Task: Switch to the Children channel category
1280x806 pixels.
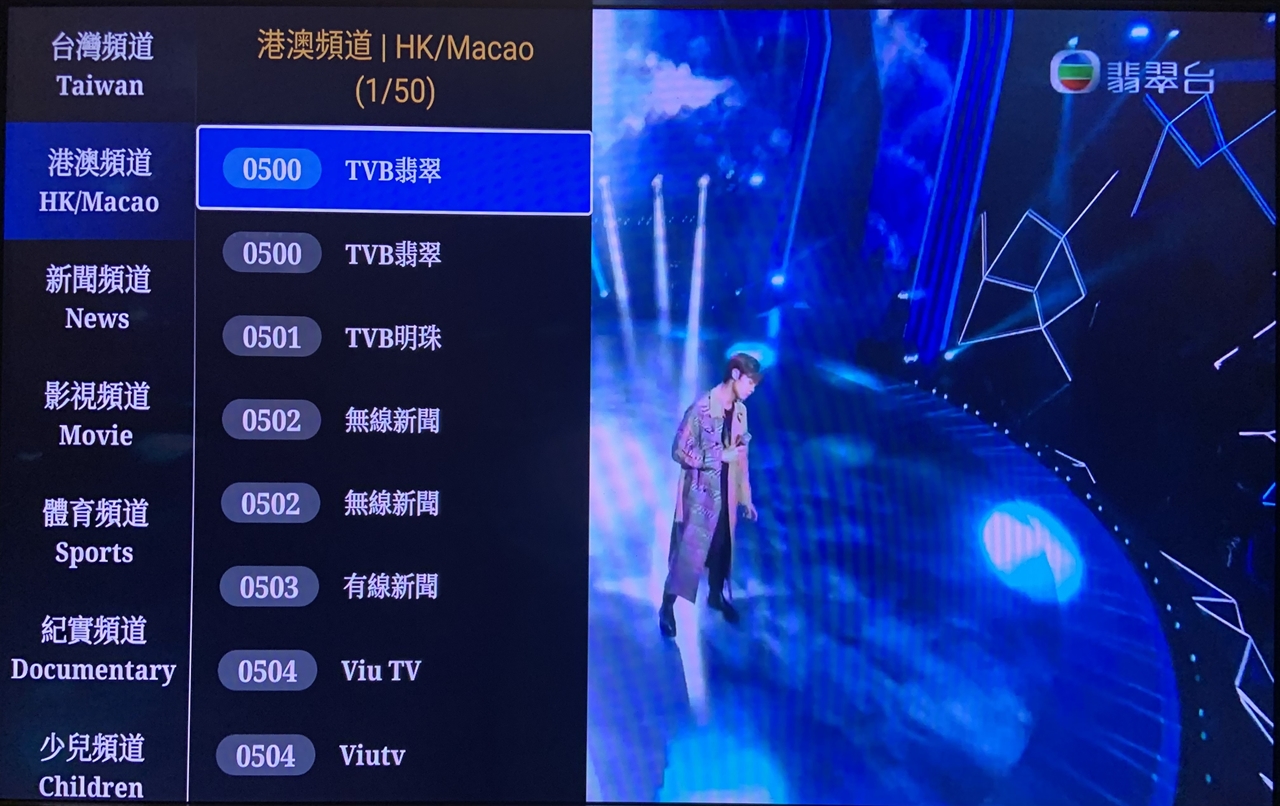Action: [92, 766]
